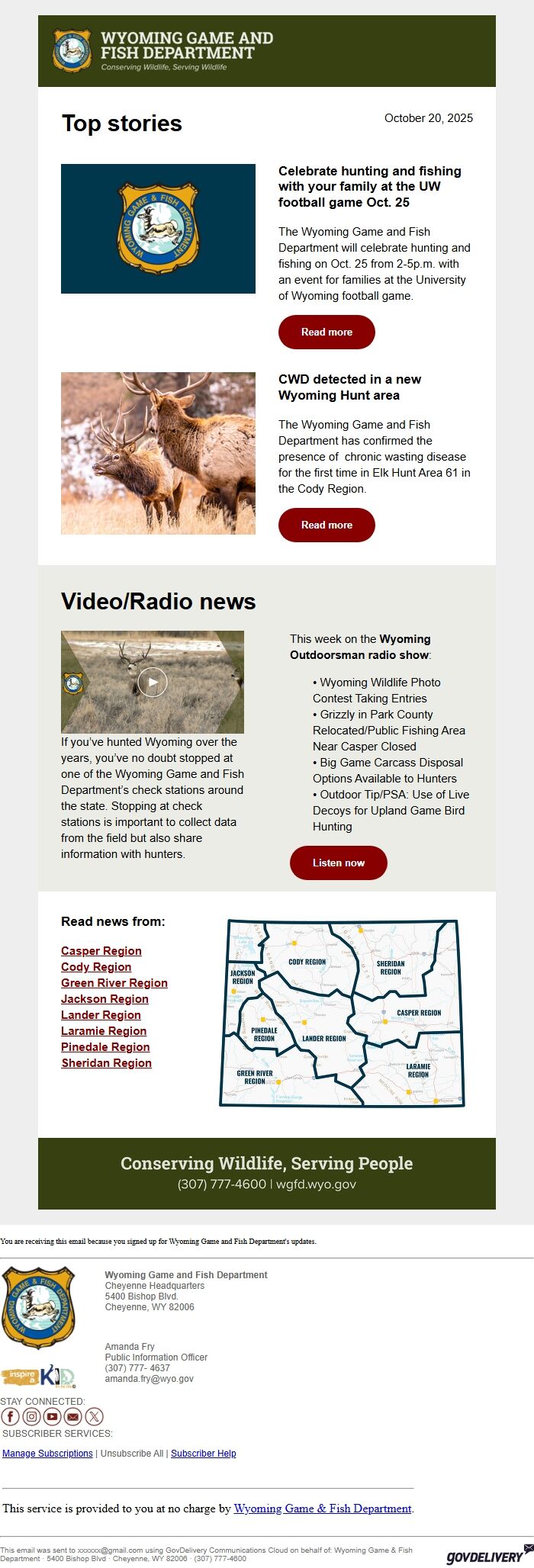
Task: Read more about the CWD detection story
Action: tap(327, 525)
